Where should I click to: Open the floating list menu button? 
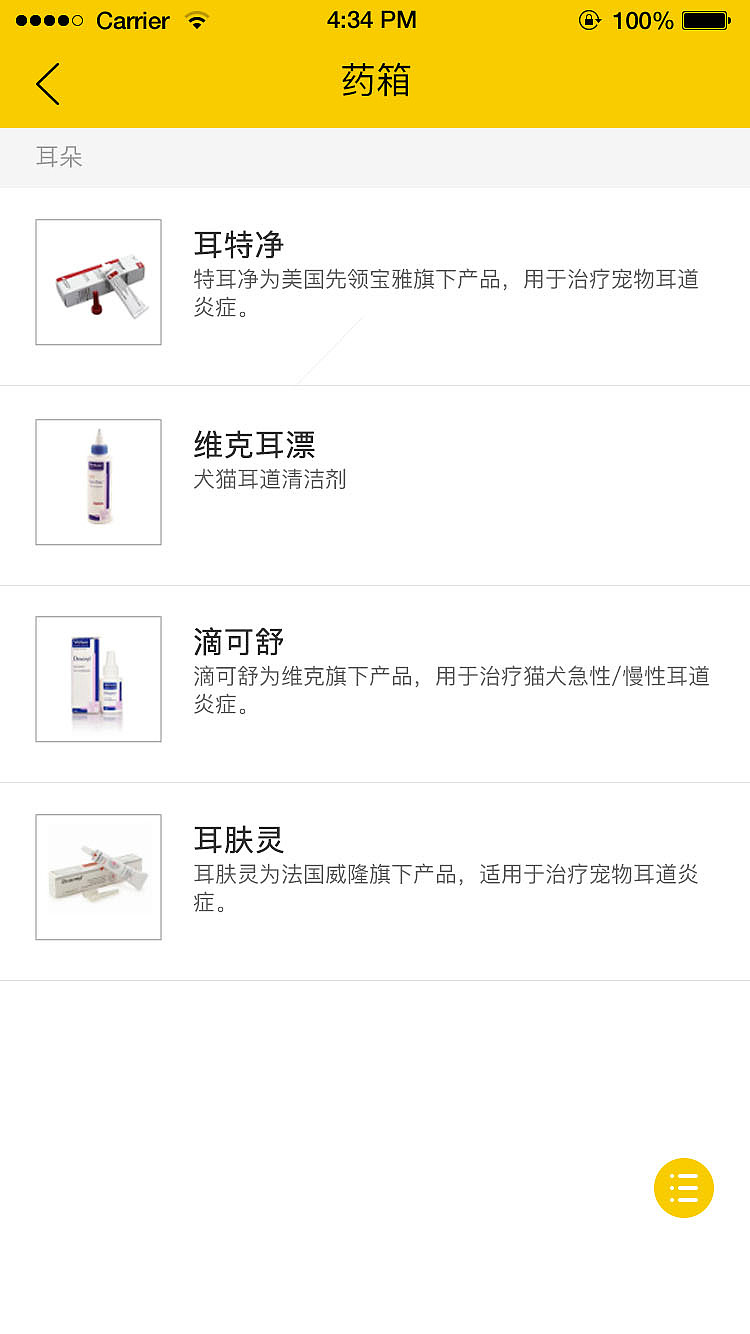684,1188
